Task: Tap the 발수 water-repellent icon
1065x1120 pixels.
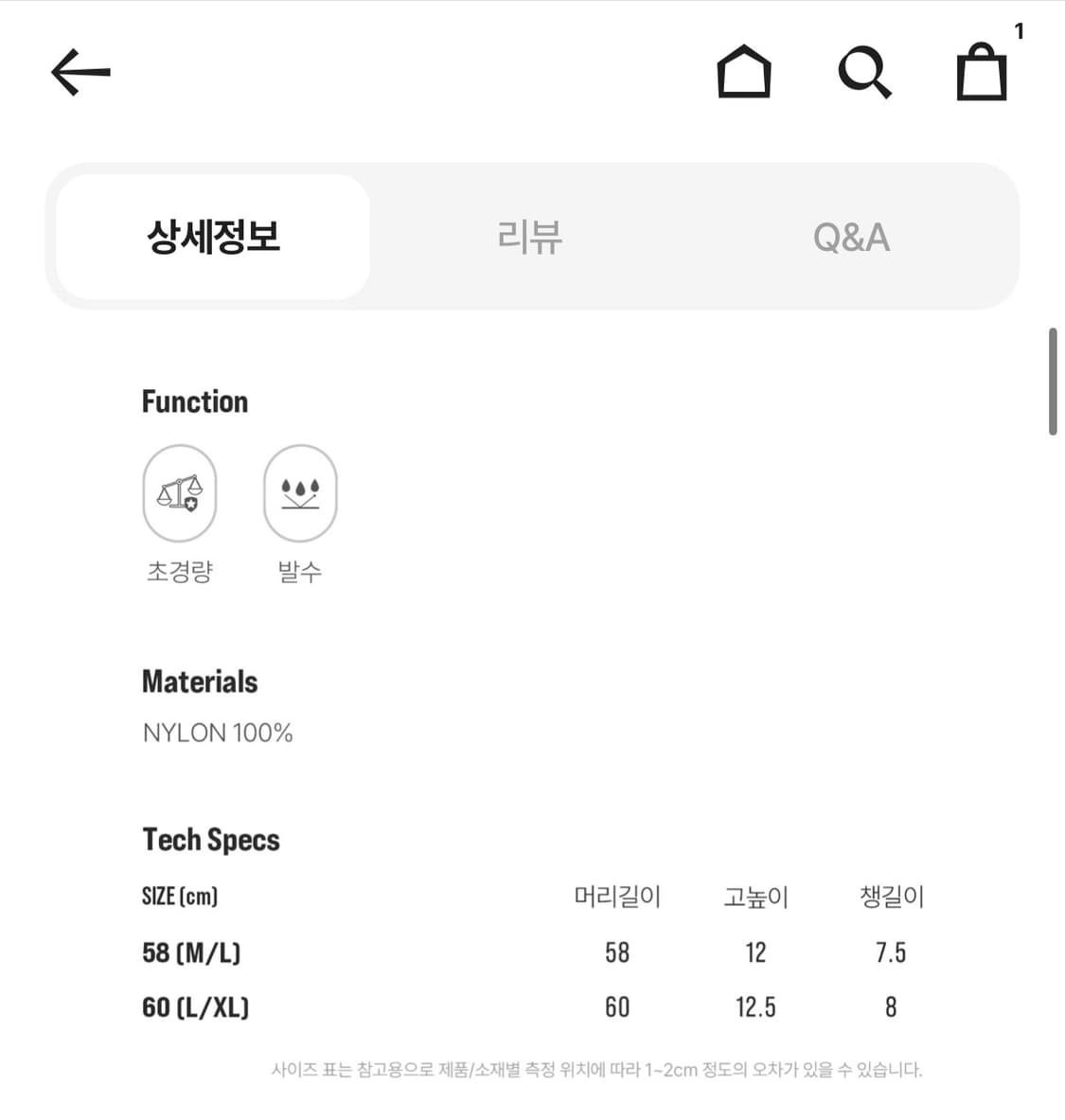Action: click(300, 493)
